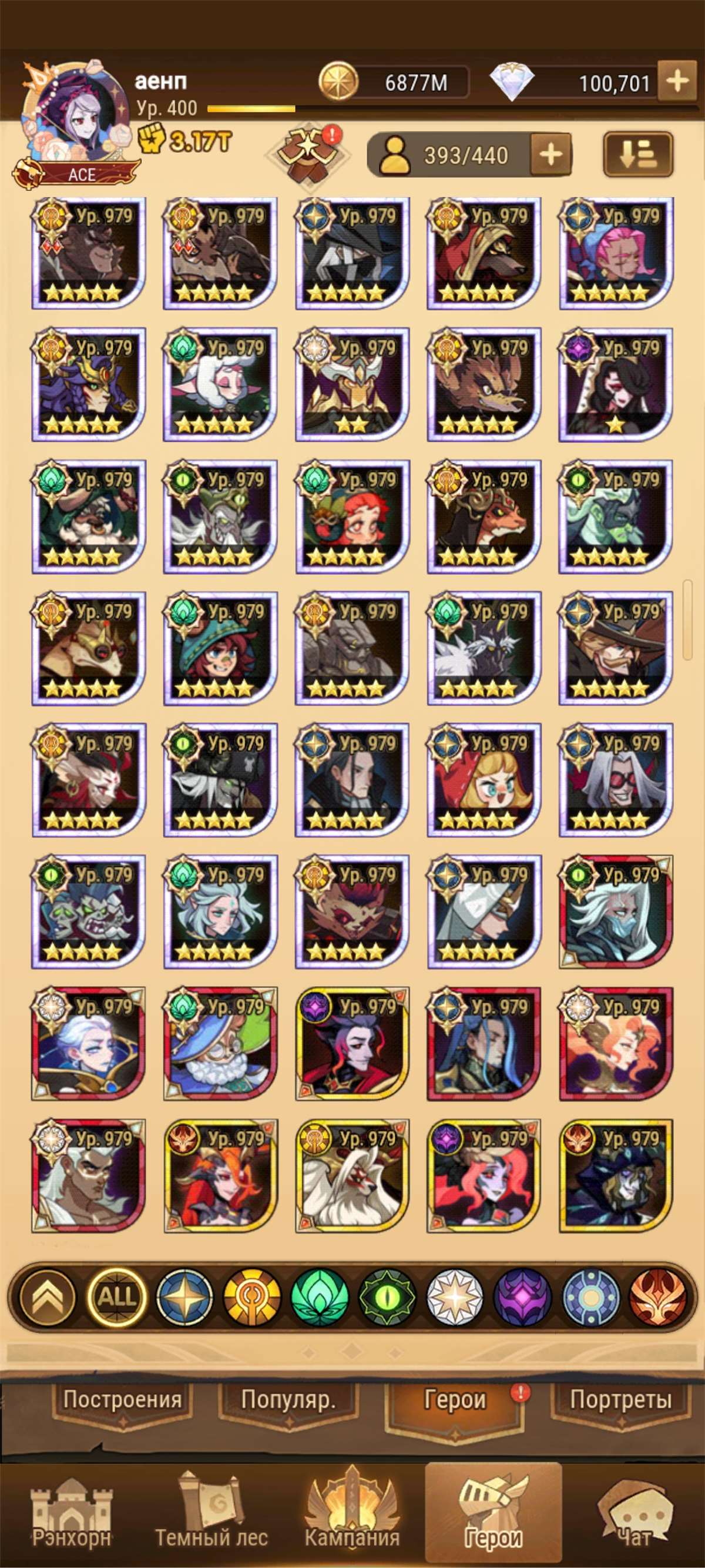Open the blonde red-hooded girl hero
This screenshot has width=705, height=1568.
tap(484, 780)
